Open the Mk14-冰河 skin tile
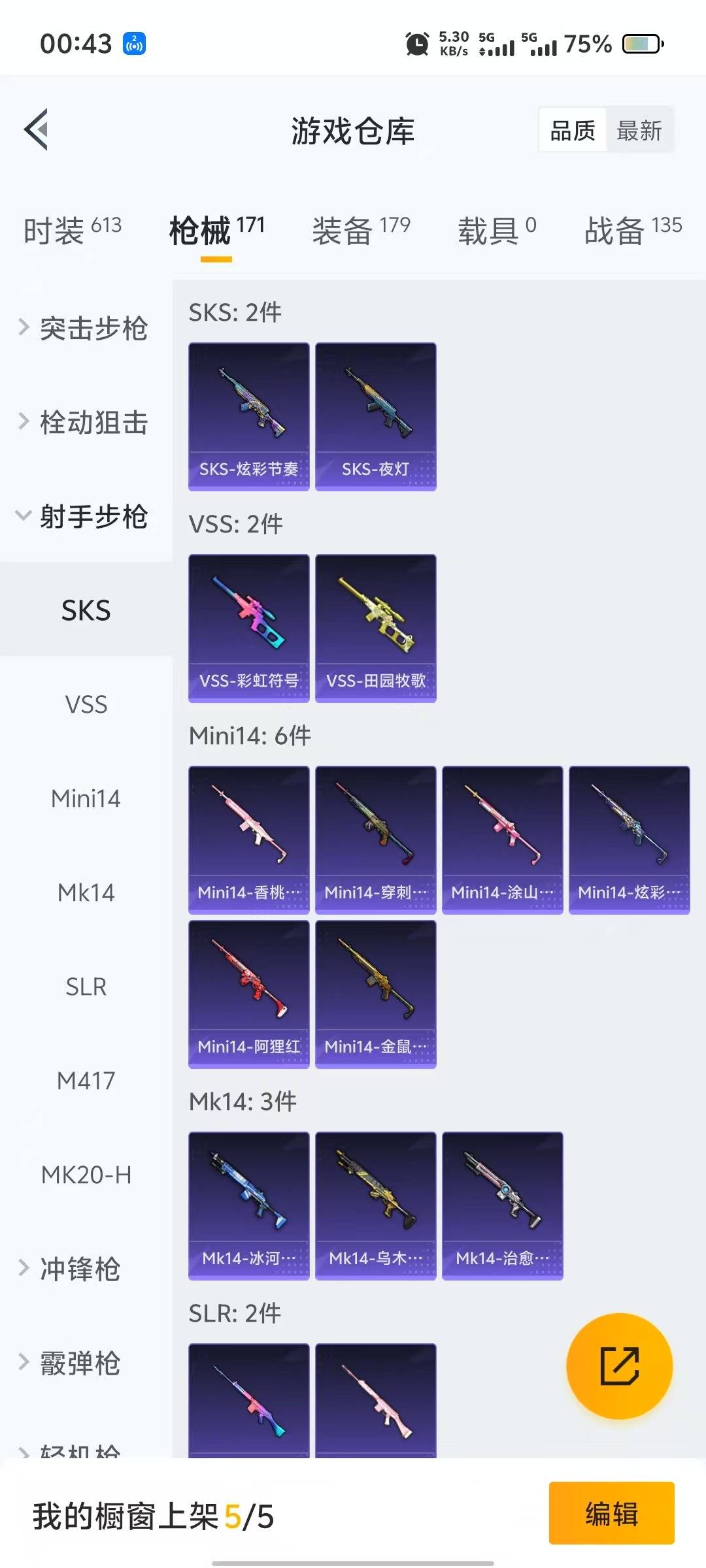The width and height of the screenshot is (706, 1568). click(249, 1206)
